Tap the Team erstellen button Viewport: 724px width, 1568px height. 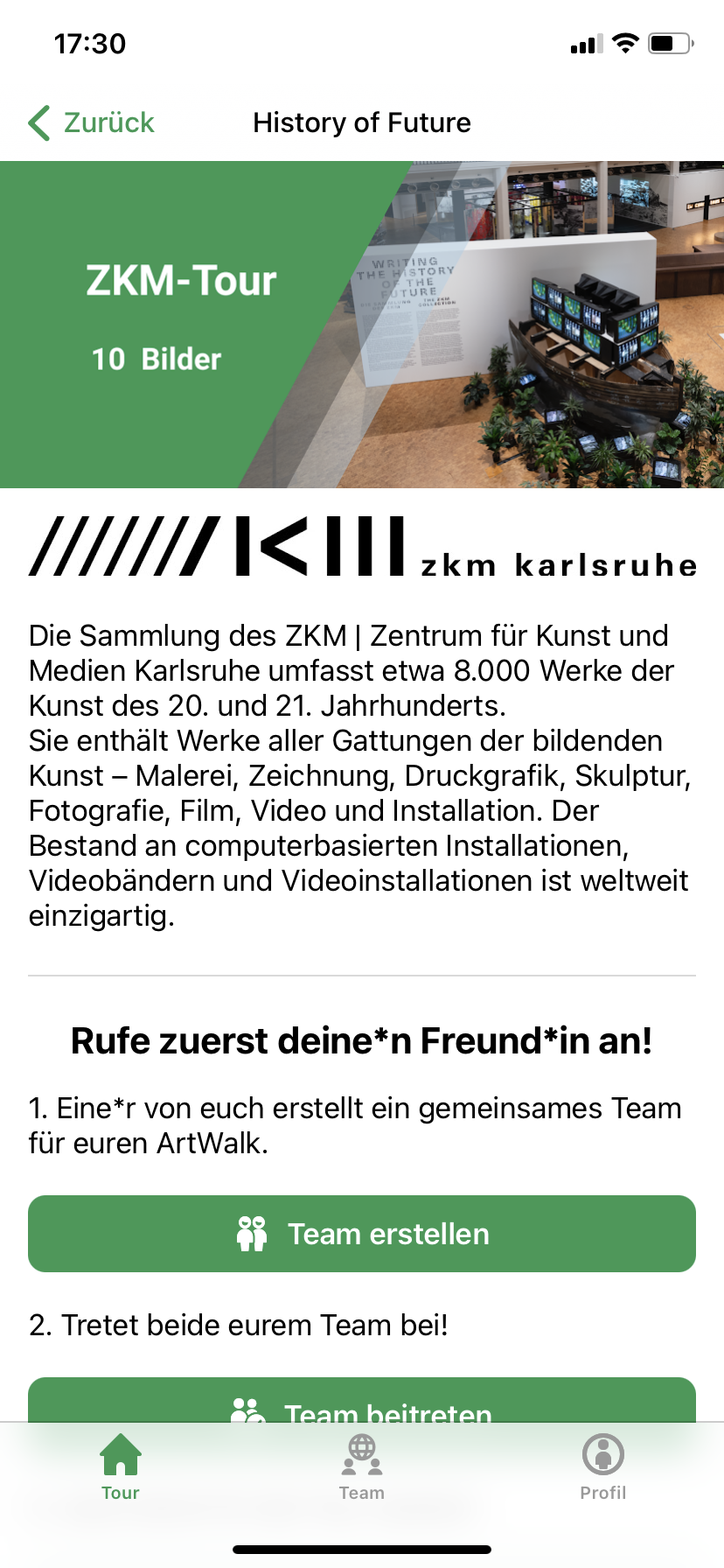(362, 1234)
